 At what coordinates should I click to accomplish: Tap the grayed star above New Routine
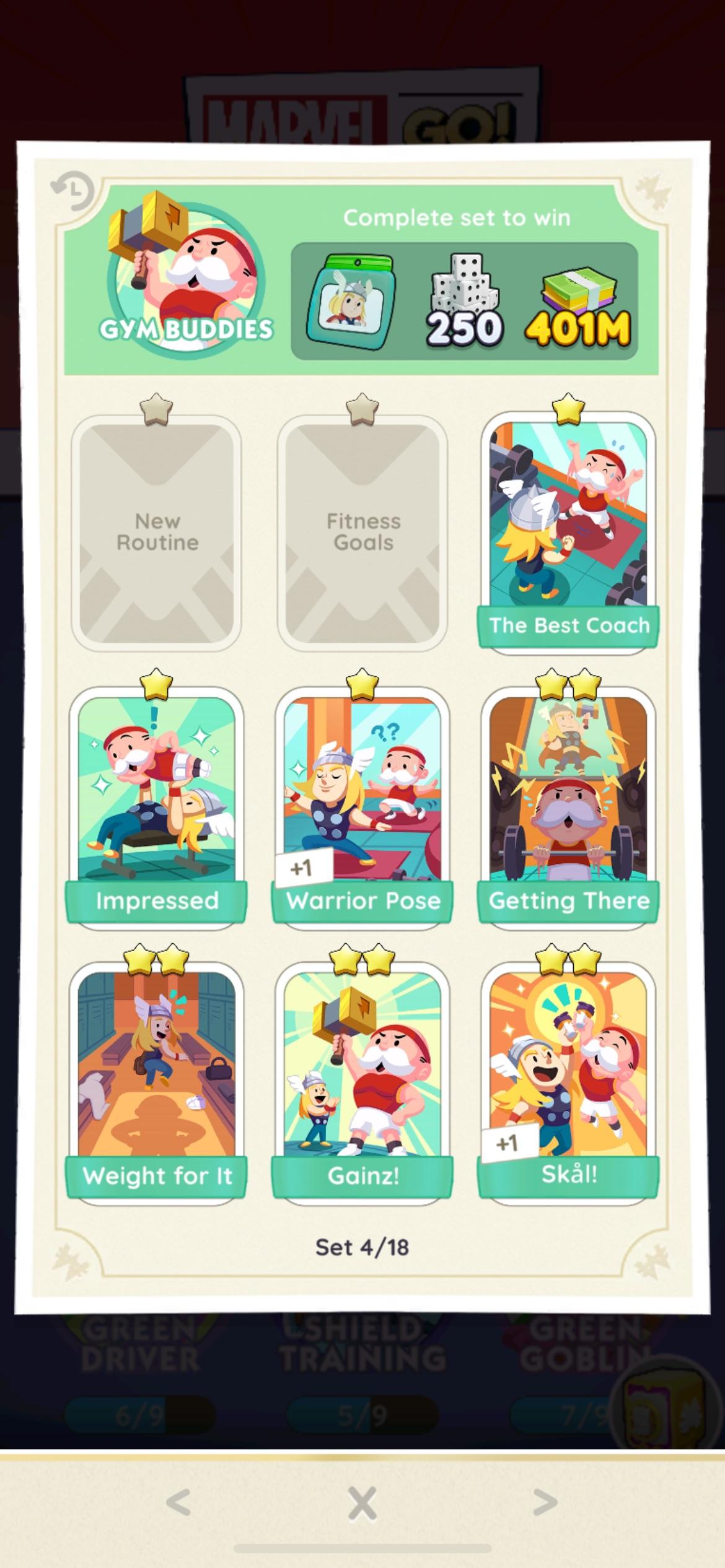(x=156, y=409)
